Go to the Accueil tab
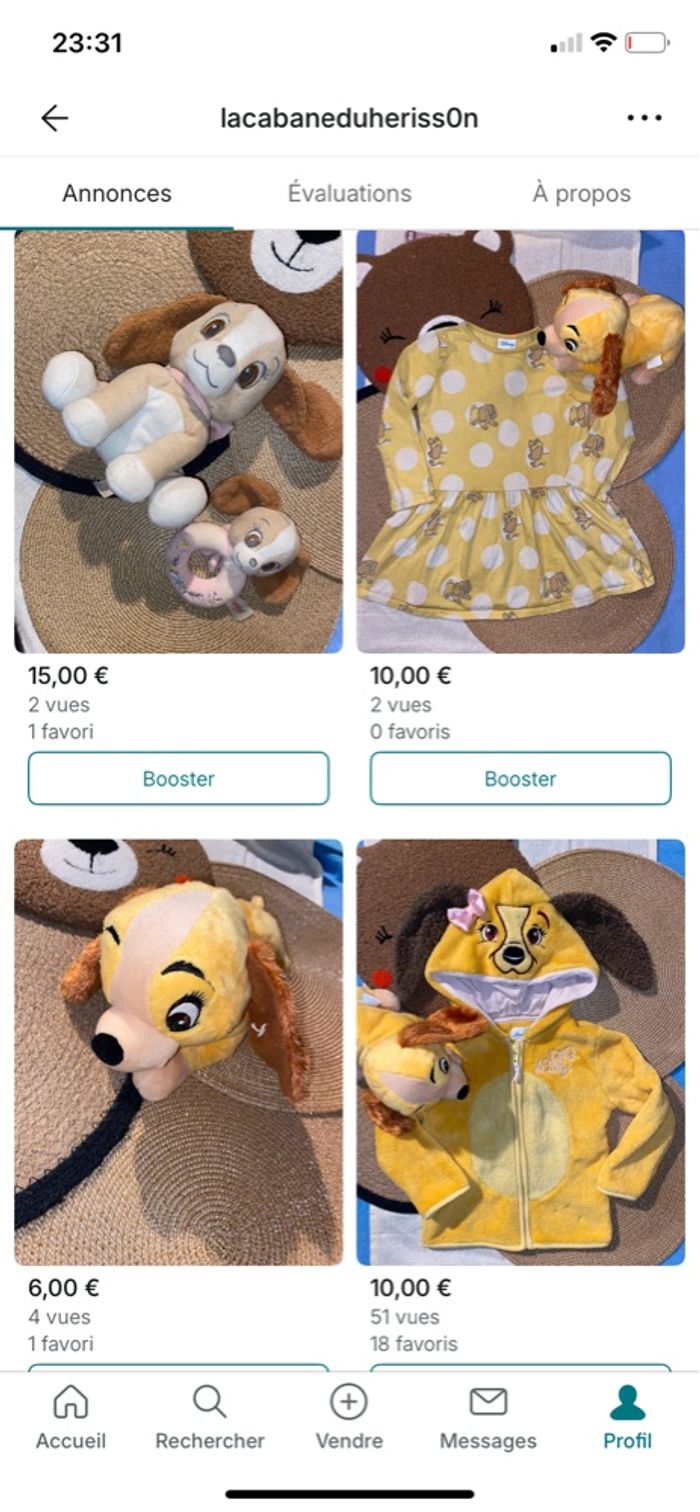Image resolution: width=700 pixels, height=1512 pixels. (70, 1418)
